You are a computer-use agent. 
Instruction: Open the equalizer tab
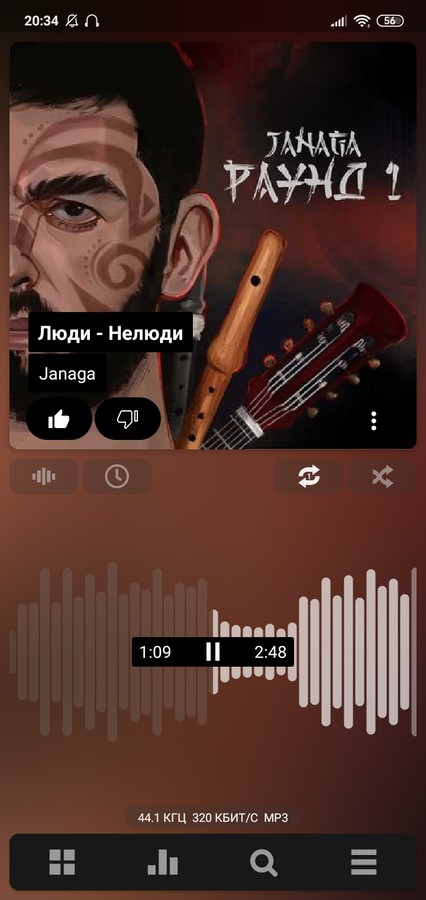click(162, 862)
